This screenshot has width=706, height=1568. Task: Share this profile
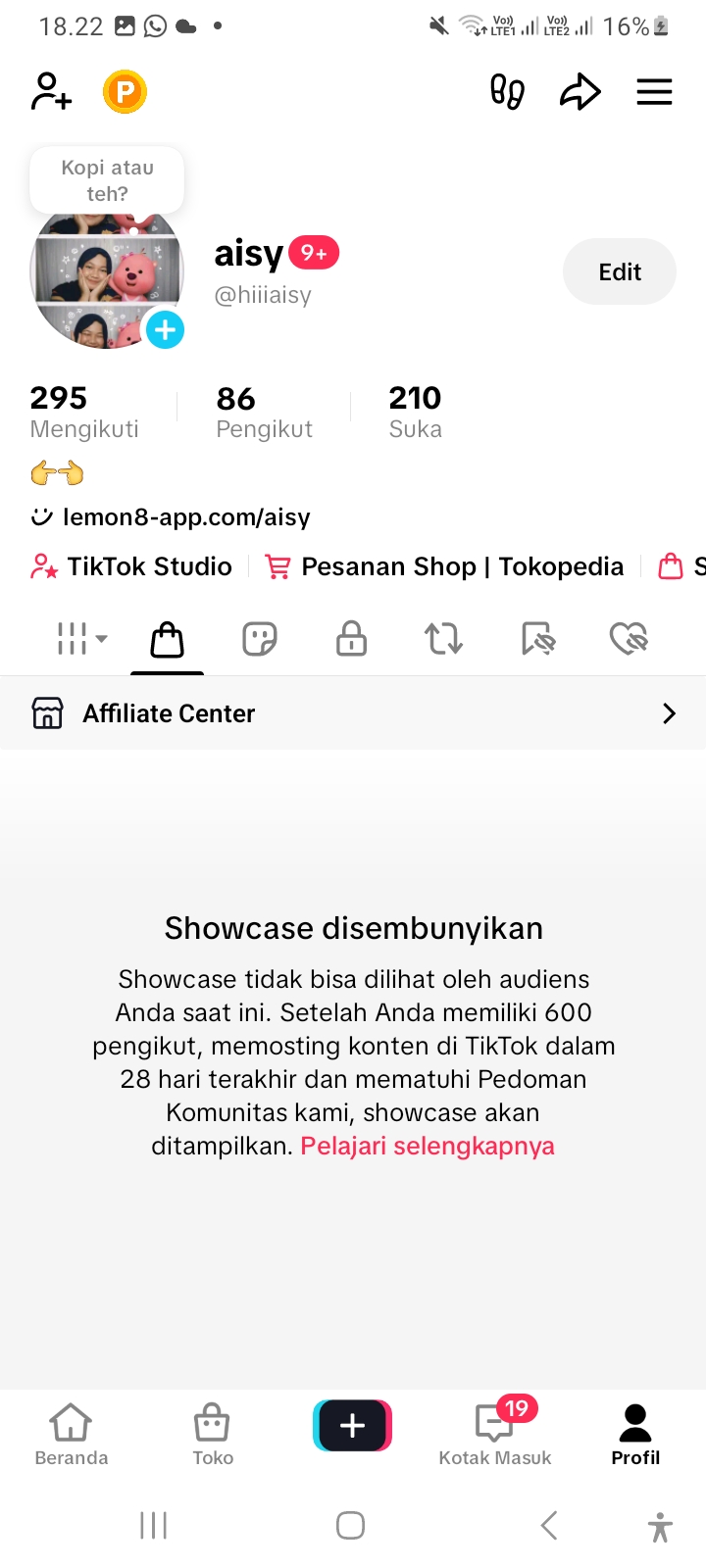click(x=580, y=92)
